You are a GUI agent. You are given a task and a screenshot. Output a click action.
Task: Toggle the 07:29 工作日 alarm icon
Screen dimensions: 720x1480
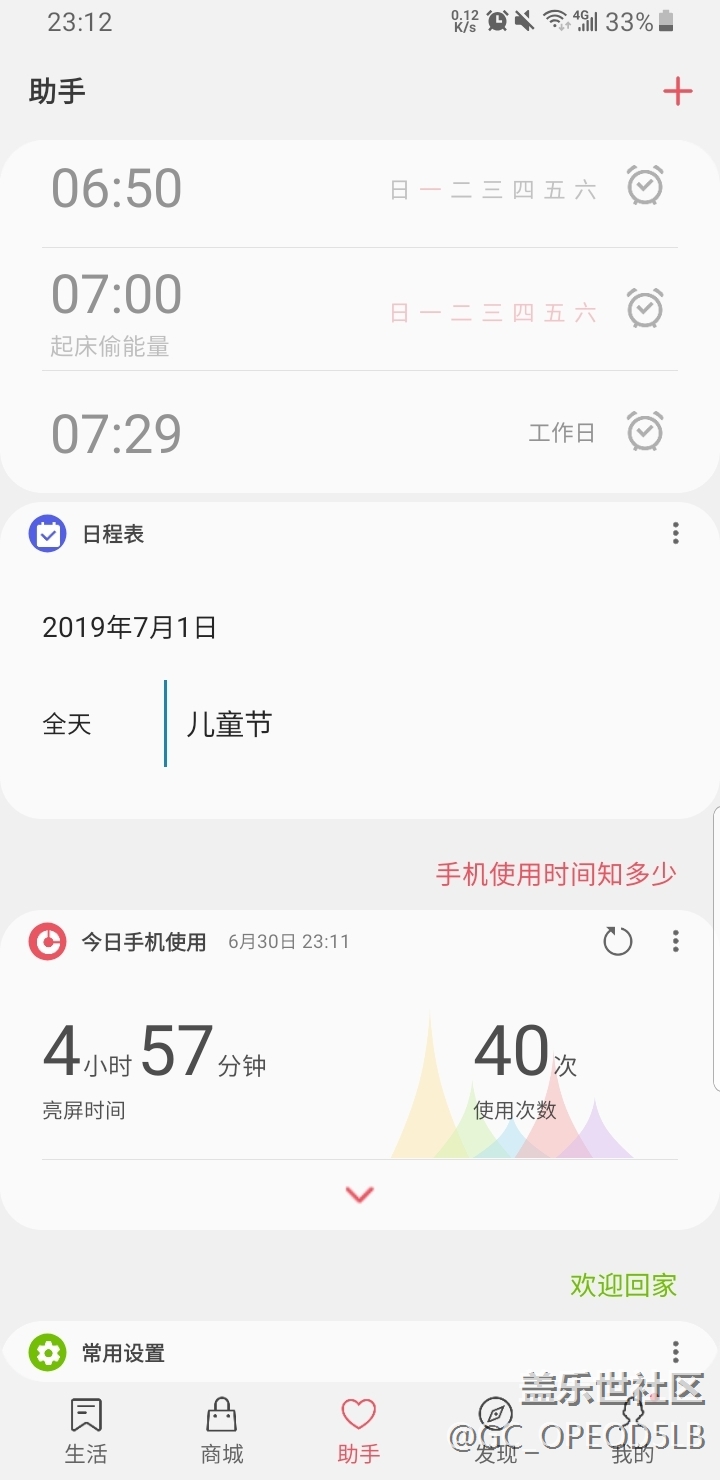pos(645,432)
